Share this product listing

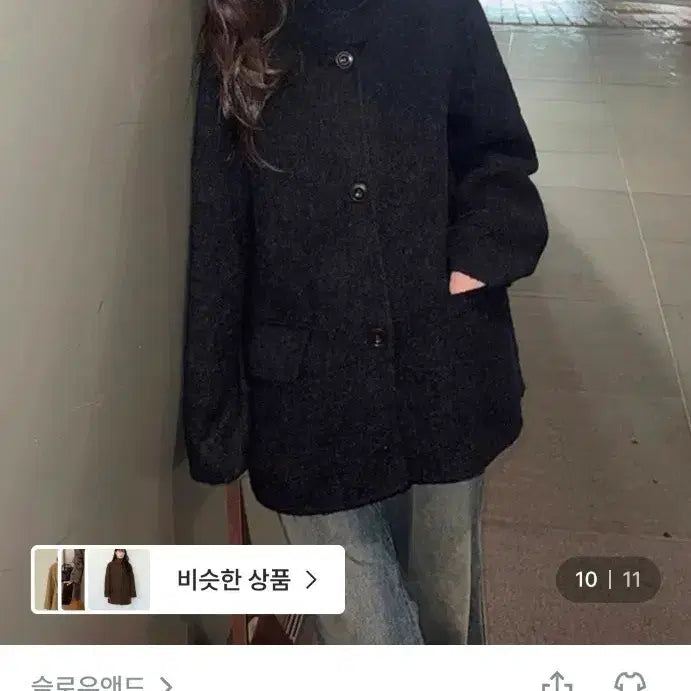point(556,683)
